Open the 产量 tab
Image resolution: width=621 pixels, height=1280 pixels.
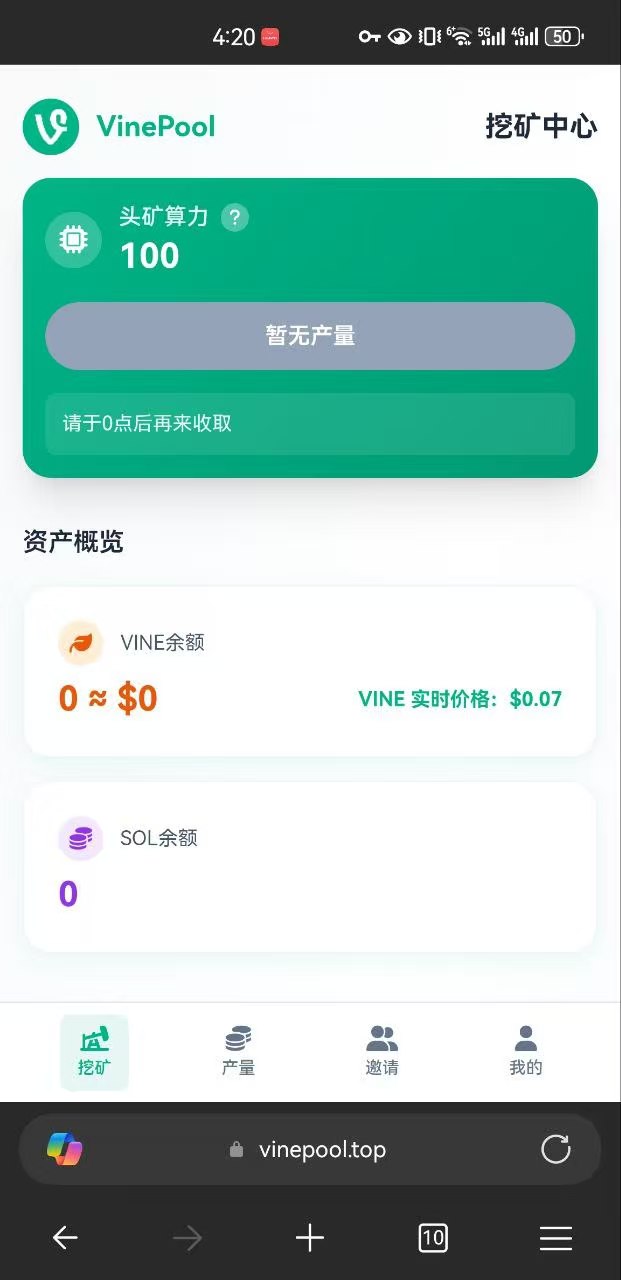click(x=238, y=1051)
